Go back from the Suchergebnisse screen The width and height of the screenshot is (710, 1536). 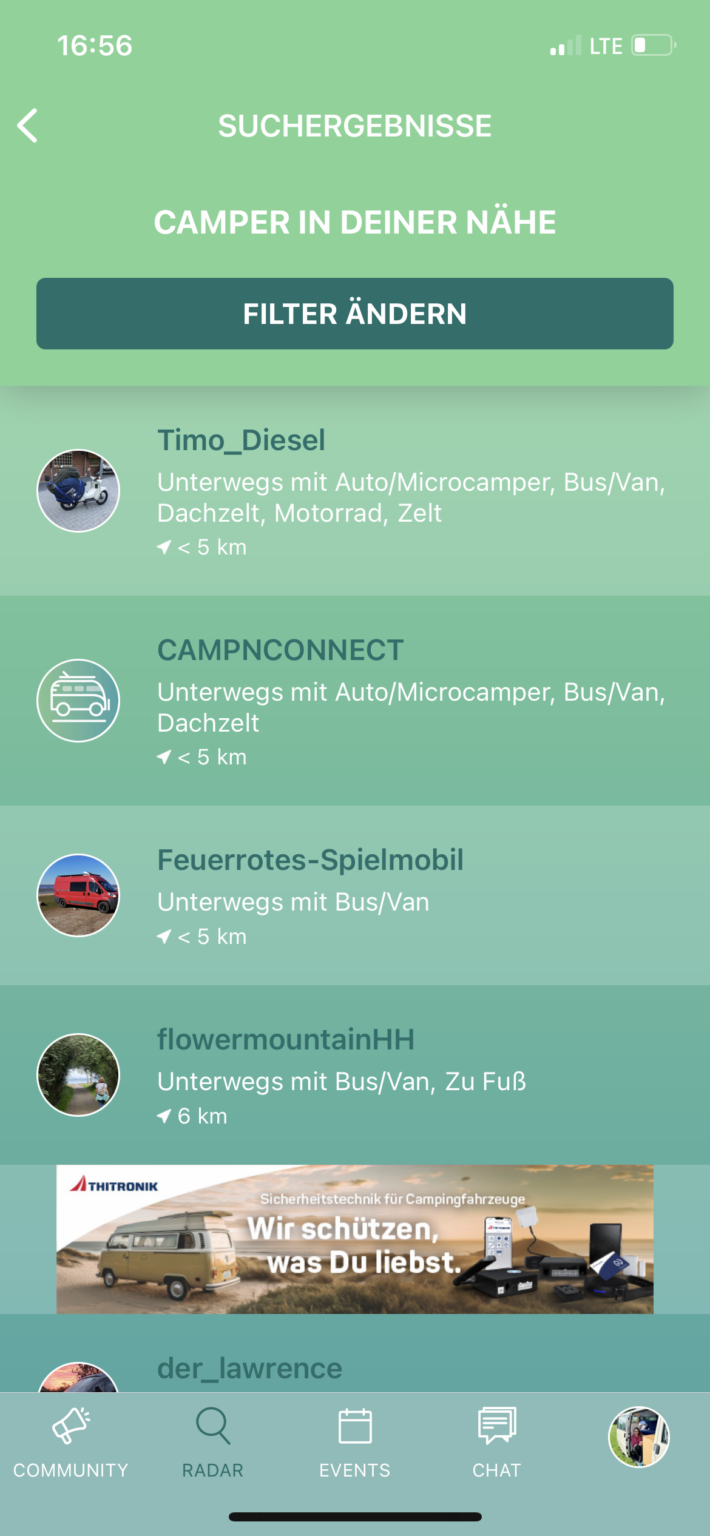tap(28, 126)
